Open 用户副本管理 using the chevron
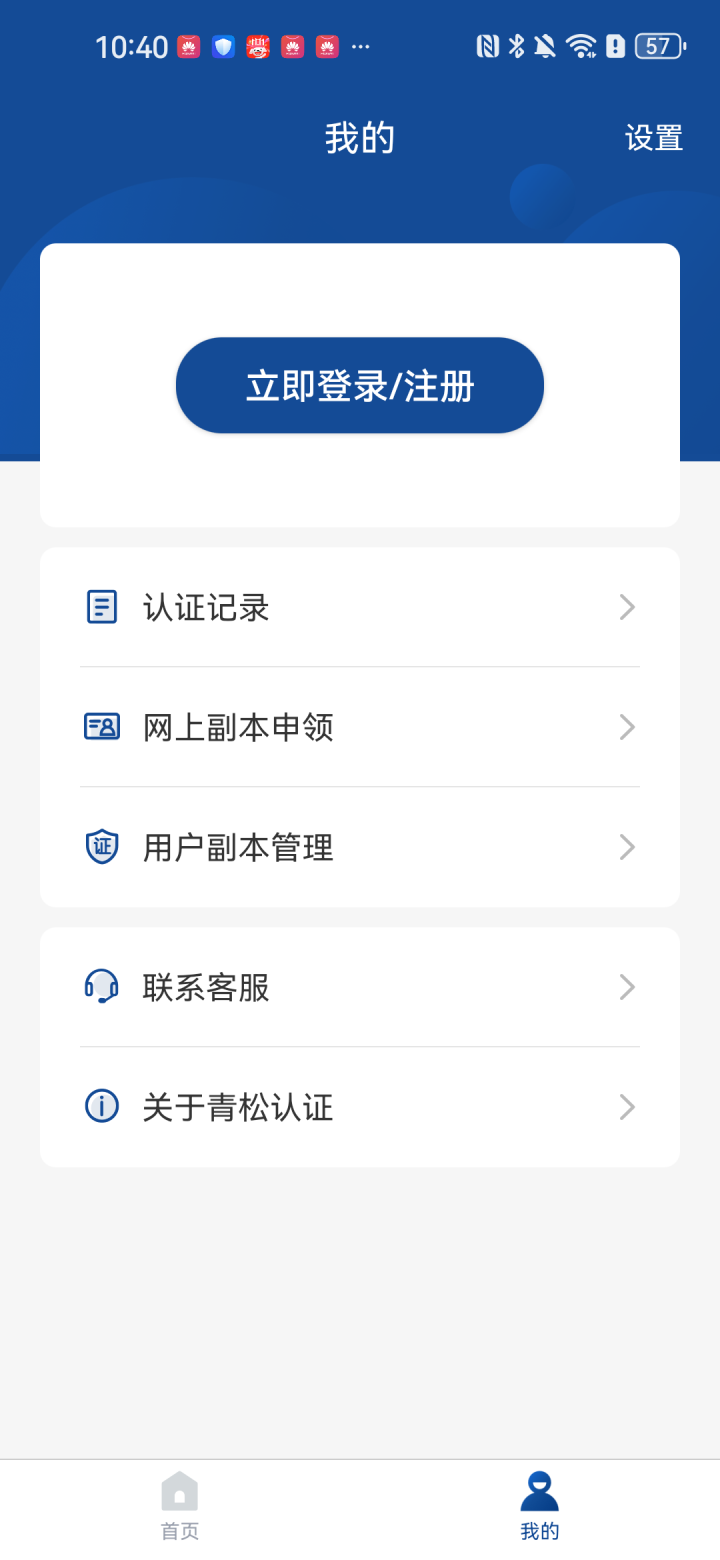Screen dimensions: 720x1560 pyautogui.click(x=627, y=847)
